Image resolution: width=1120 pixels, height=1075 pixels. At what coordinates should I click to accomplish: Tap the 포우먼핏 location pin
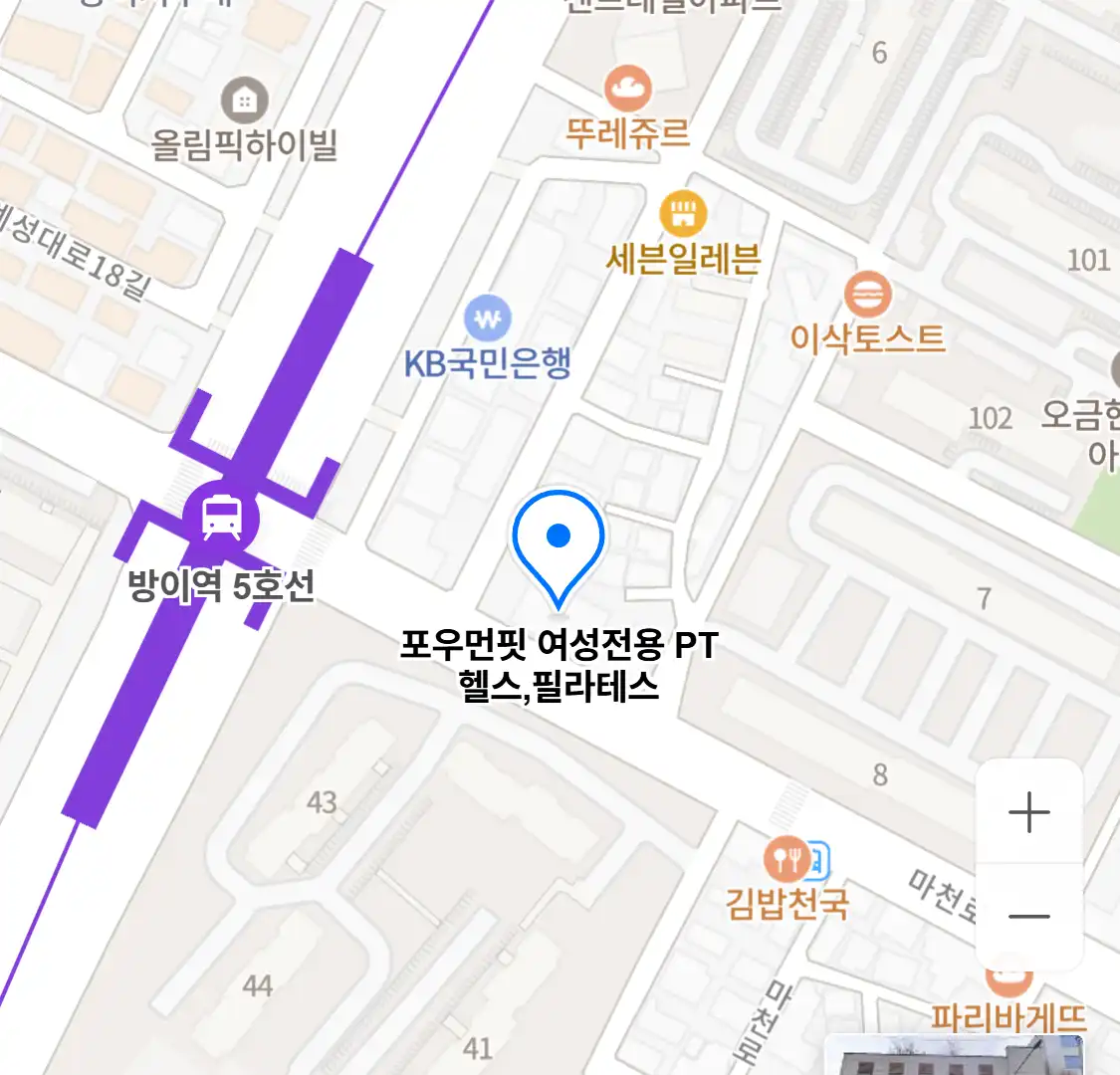coord(559,541)
